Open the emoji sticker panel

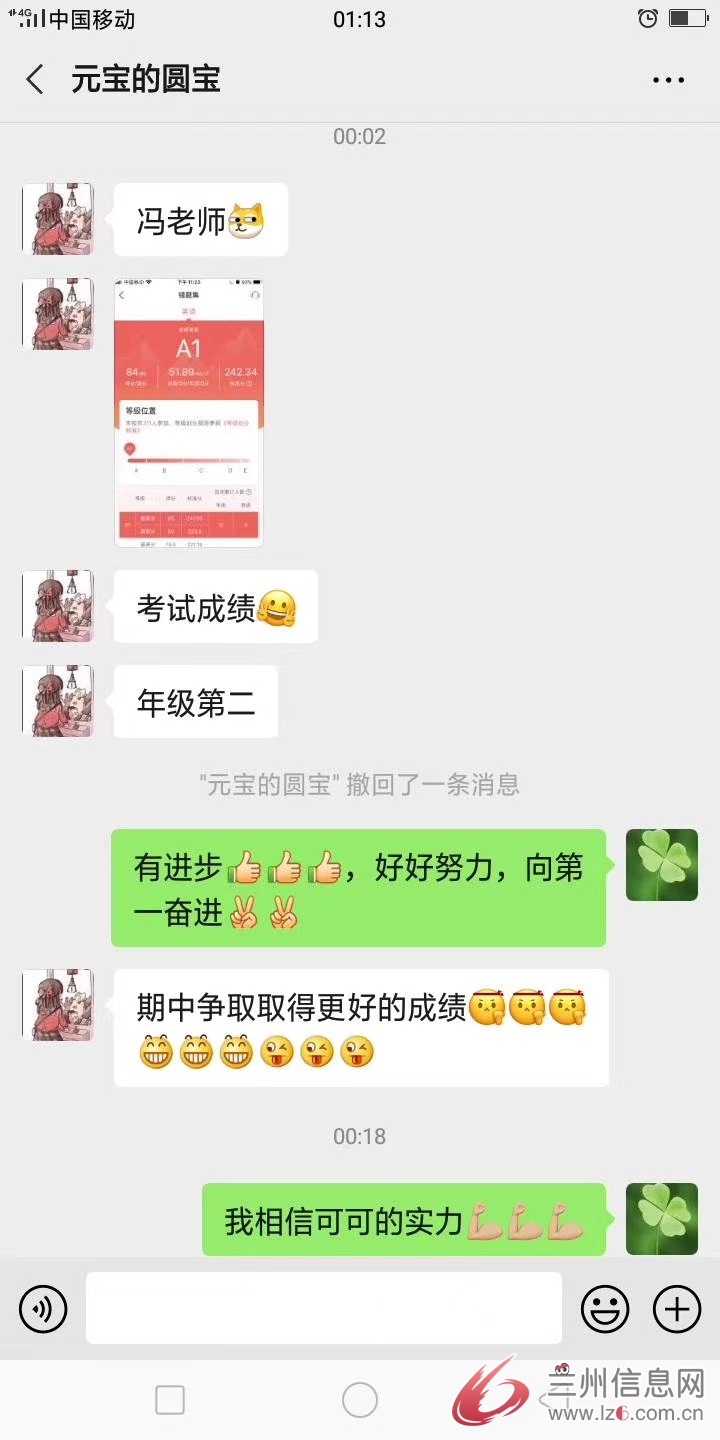pos(605,1308)
